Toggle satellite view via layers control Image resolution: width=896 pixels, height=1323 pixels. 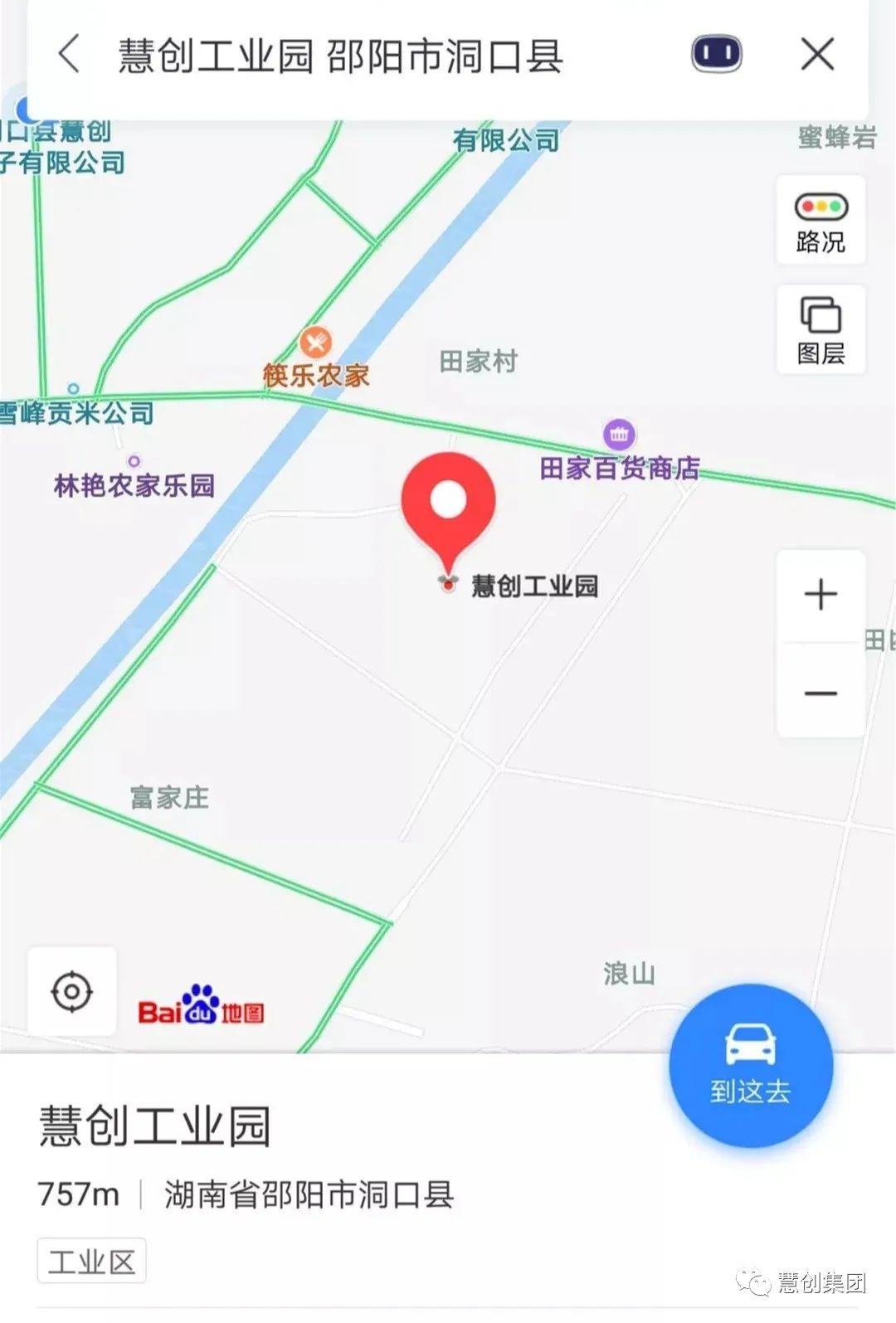(820, 328)
